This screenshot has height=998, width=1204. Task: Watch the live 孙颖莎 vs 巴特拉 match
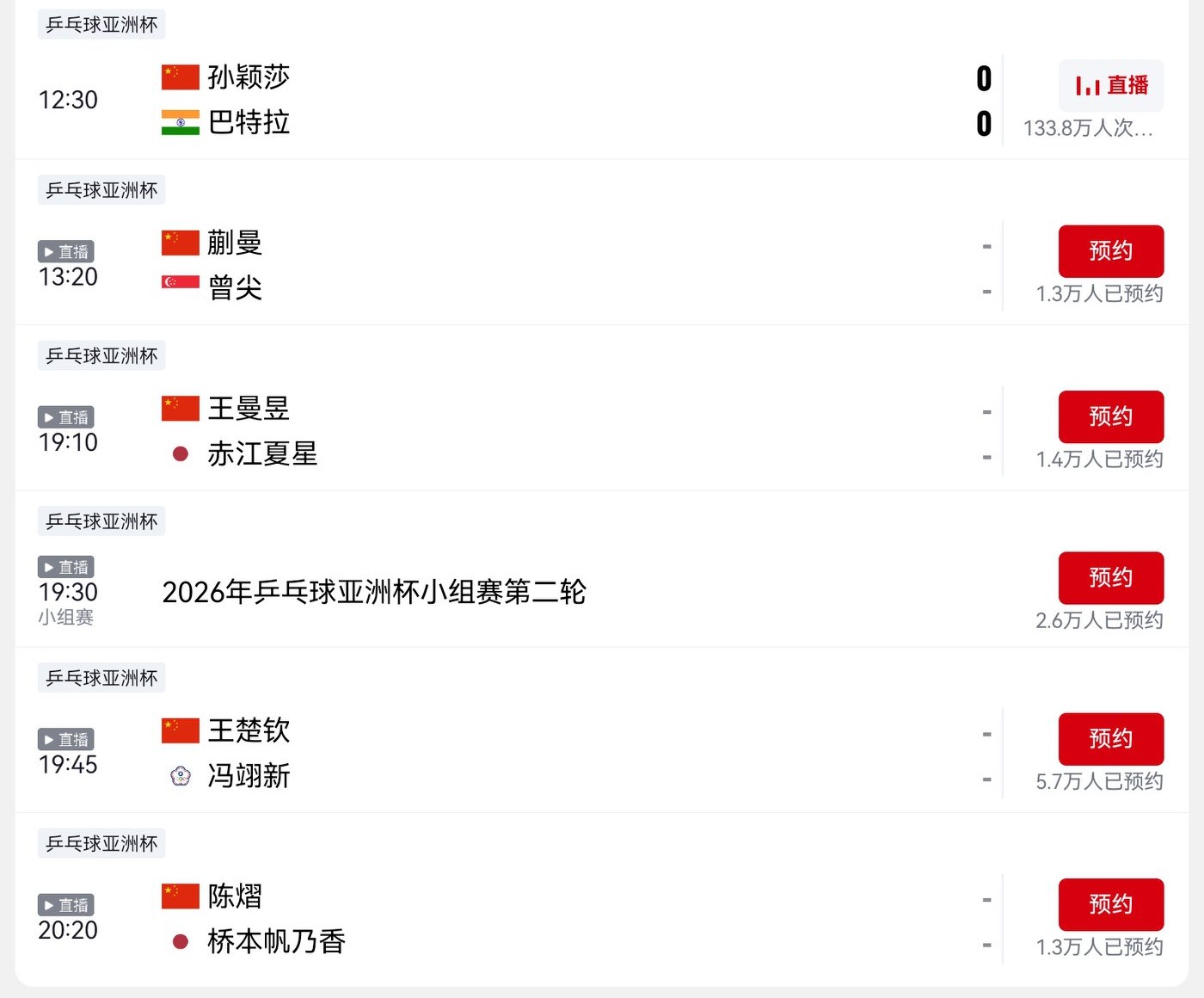[x=1110, y=85]
